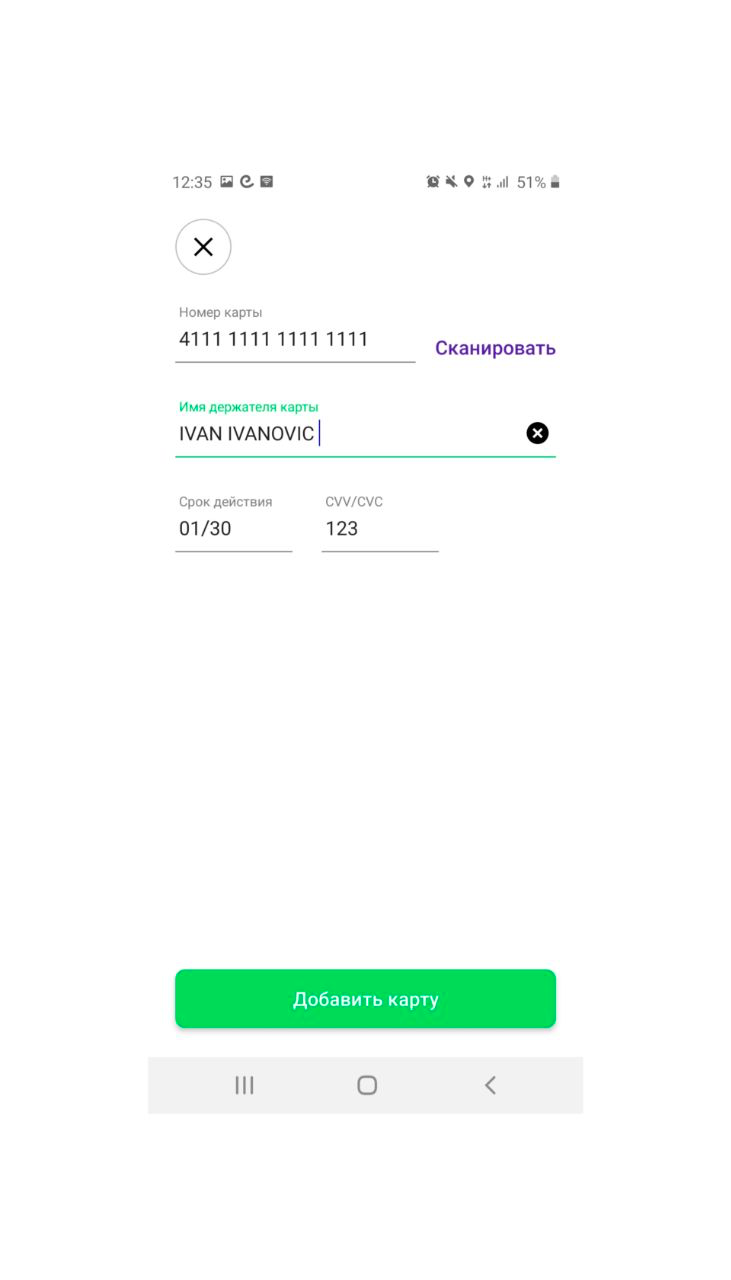Tap Сканировать to scan the card
Screen dimensions: 731x1280
pos(495,348)
